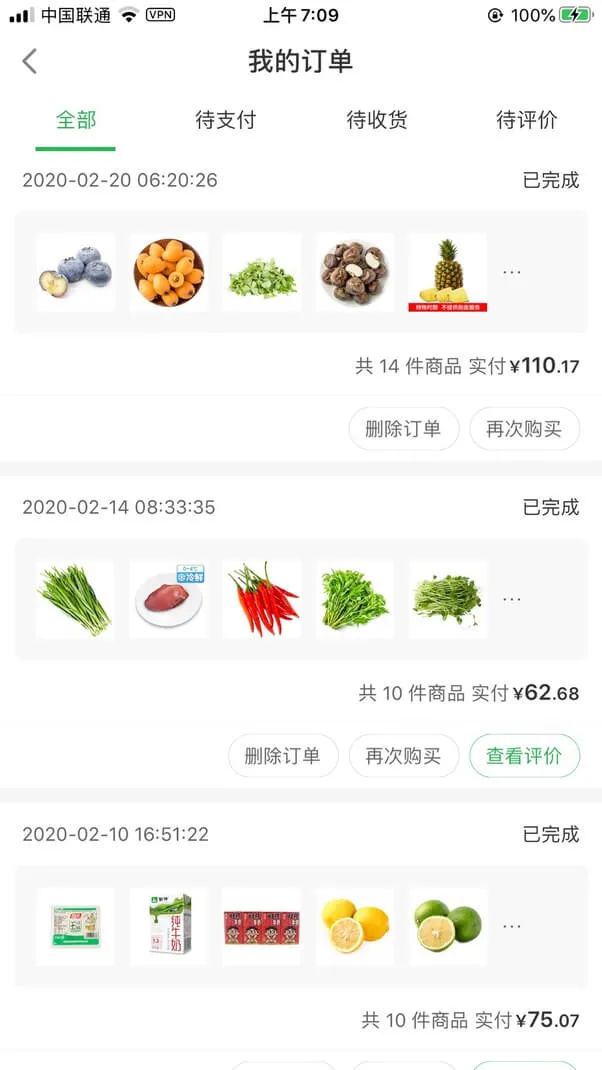Viewport: 602px width, 1070px height.
Task: Switch to the 待支付 tab
Action: point(226,121)
